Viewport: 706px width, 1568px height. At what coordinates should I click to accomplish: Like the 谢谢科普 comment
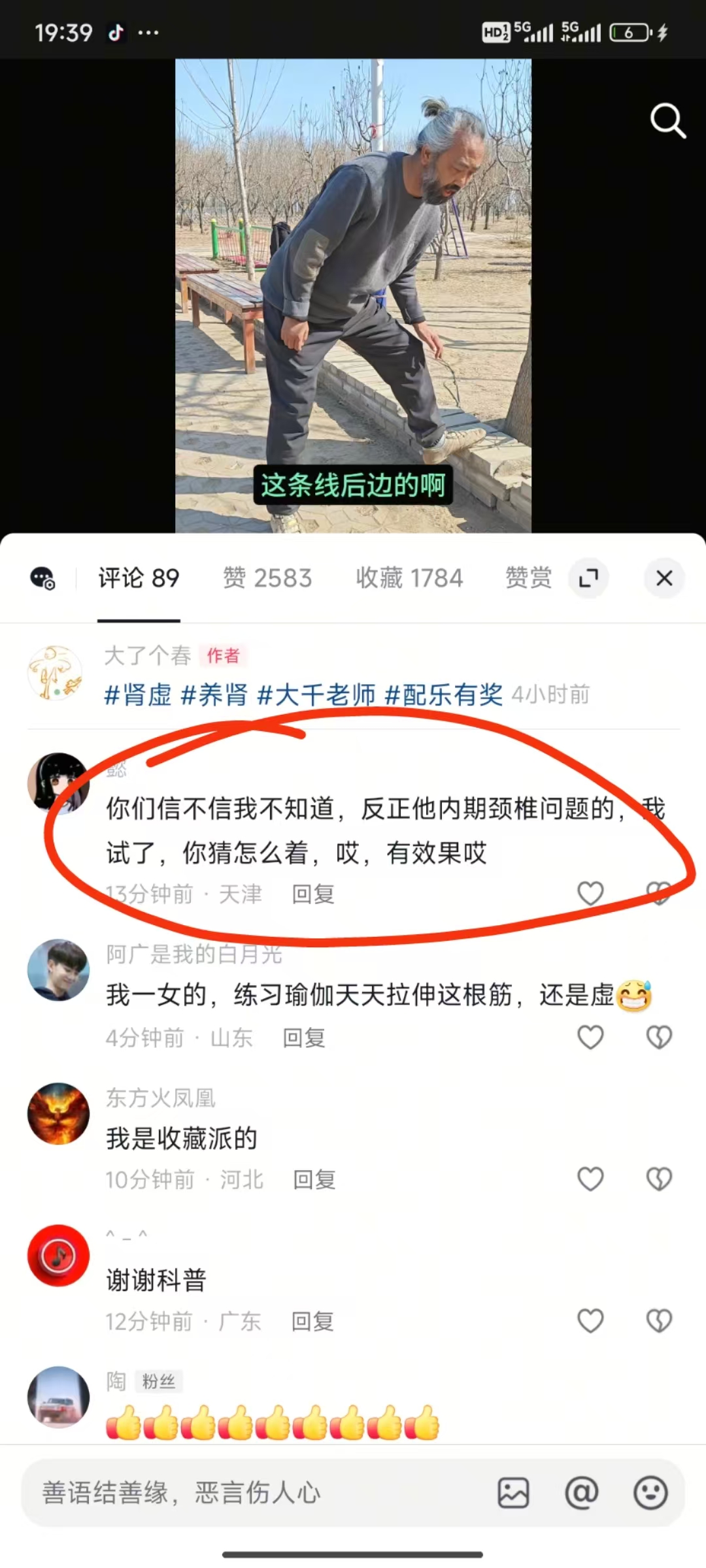[590, 1321]
